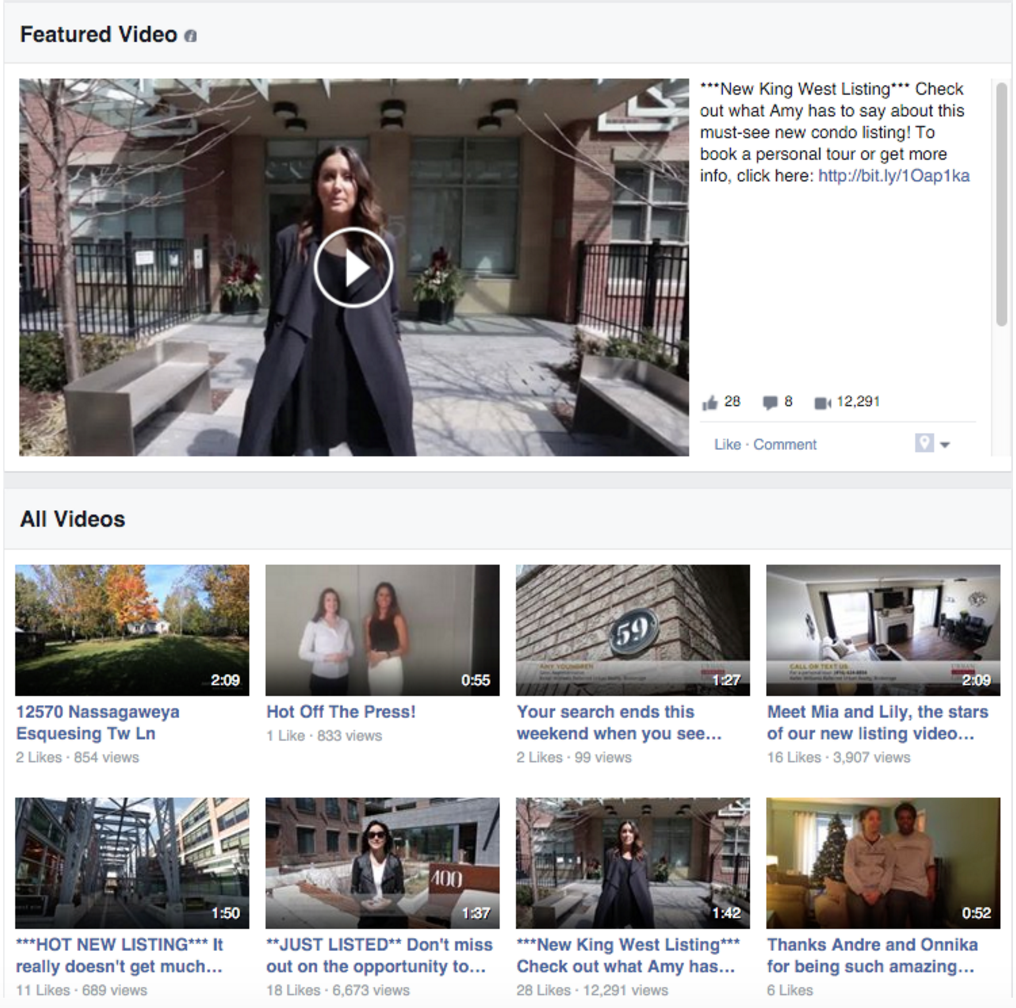Open the bit.ly link in the description
The height and width of the screenshot is (1008, 1016).
point(893,176)
